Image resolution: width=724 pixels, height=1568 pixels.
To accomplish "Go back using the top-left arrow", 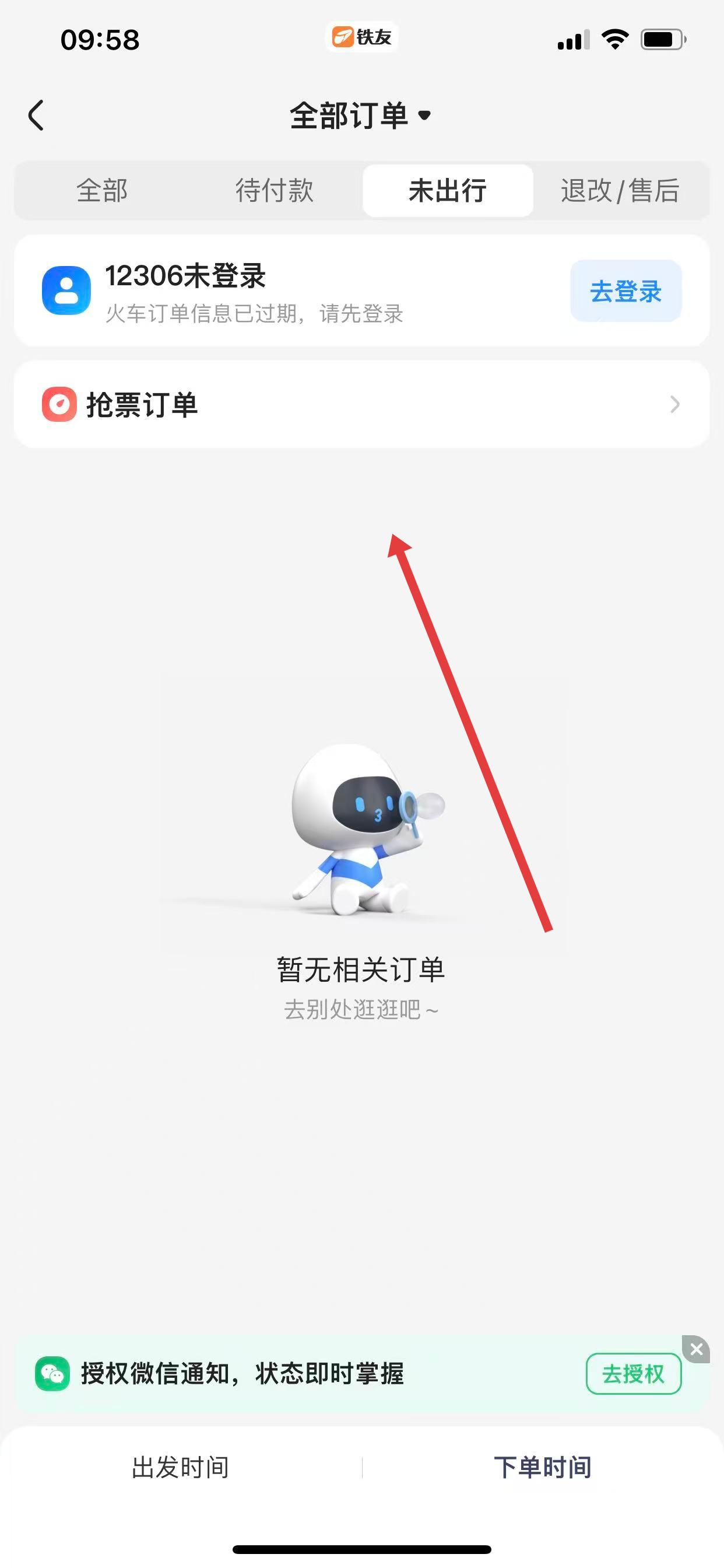I will tap(37, 116).
